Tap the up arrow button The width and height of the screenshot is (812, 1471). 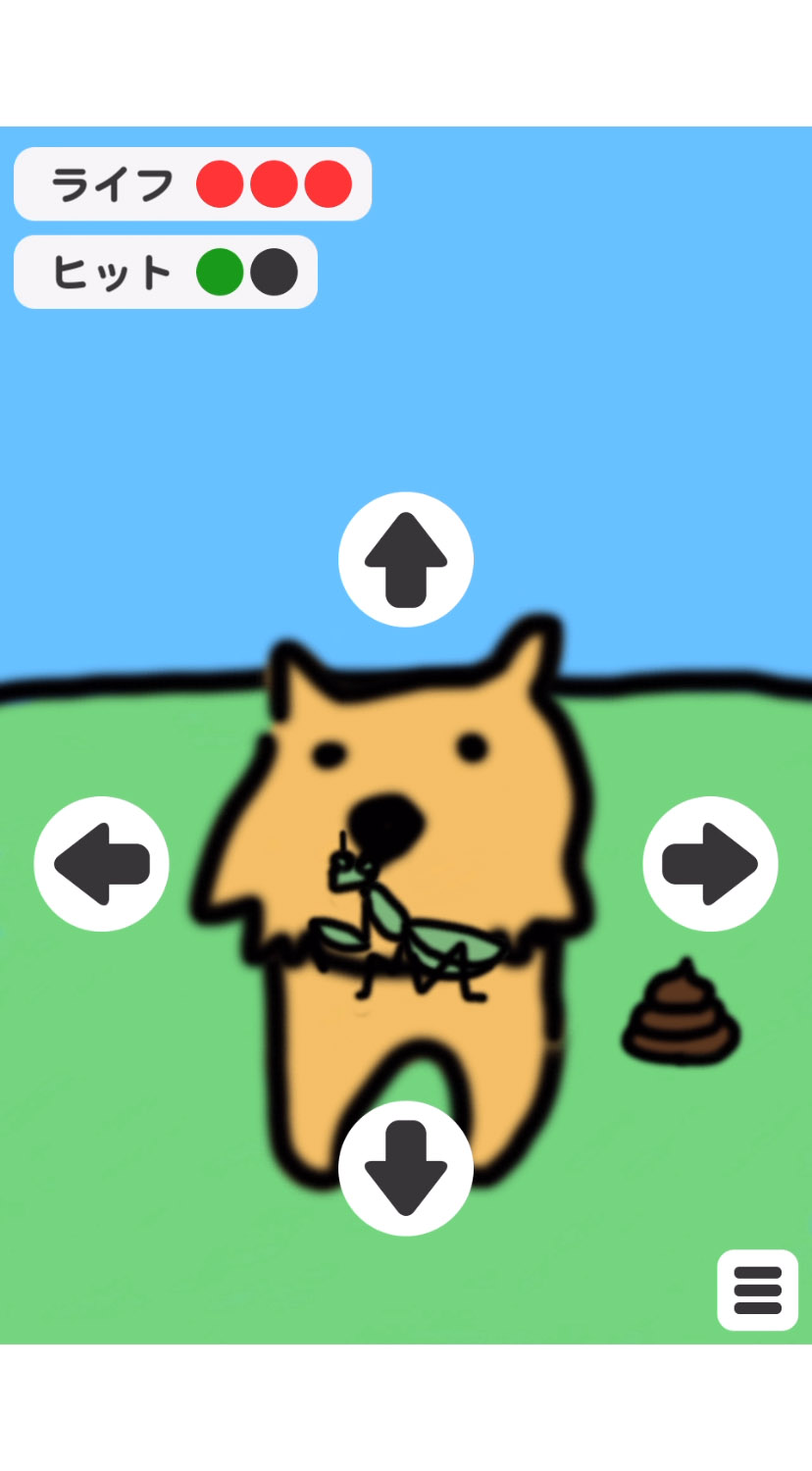tap(406, 559)
